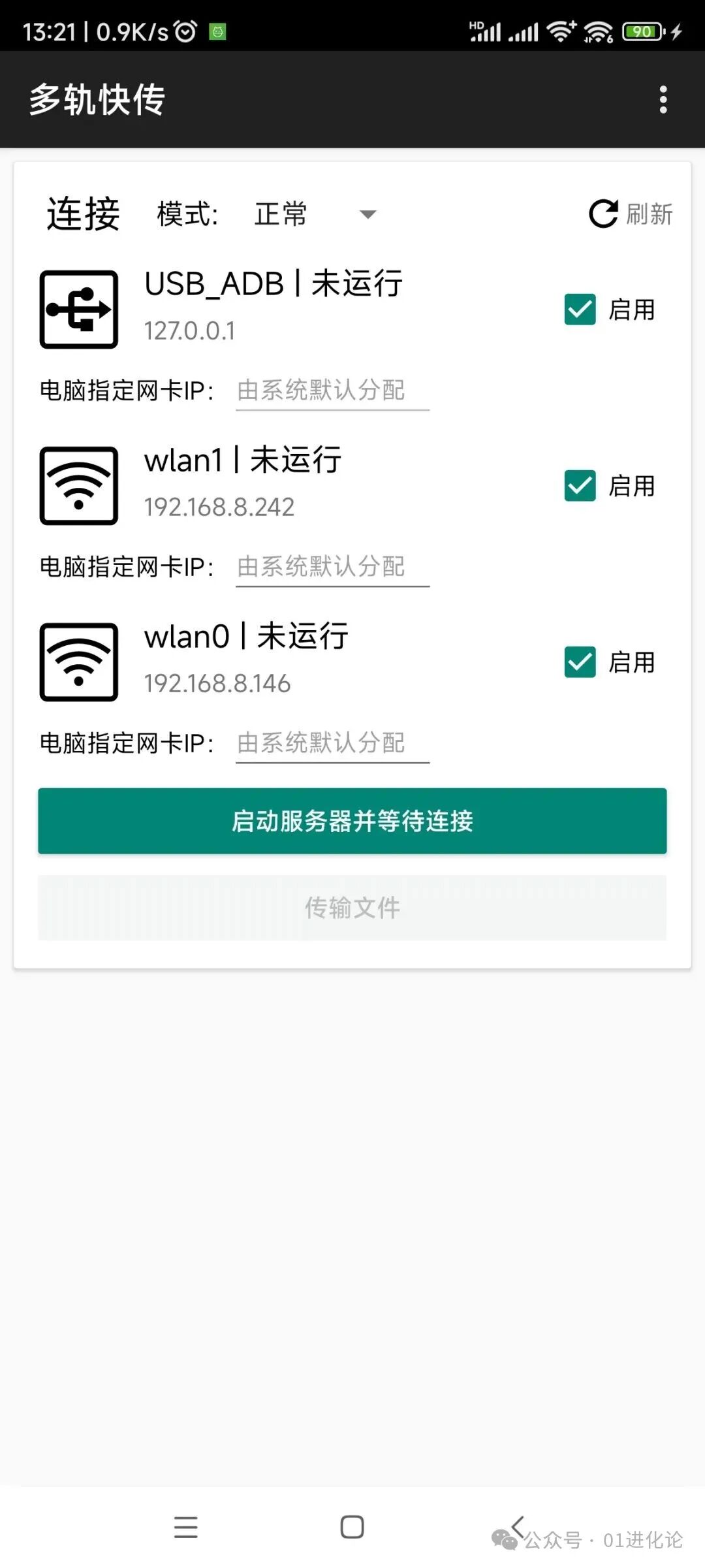Tap the 传输文件 button

click(352, 907)
